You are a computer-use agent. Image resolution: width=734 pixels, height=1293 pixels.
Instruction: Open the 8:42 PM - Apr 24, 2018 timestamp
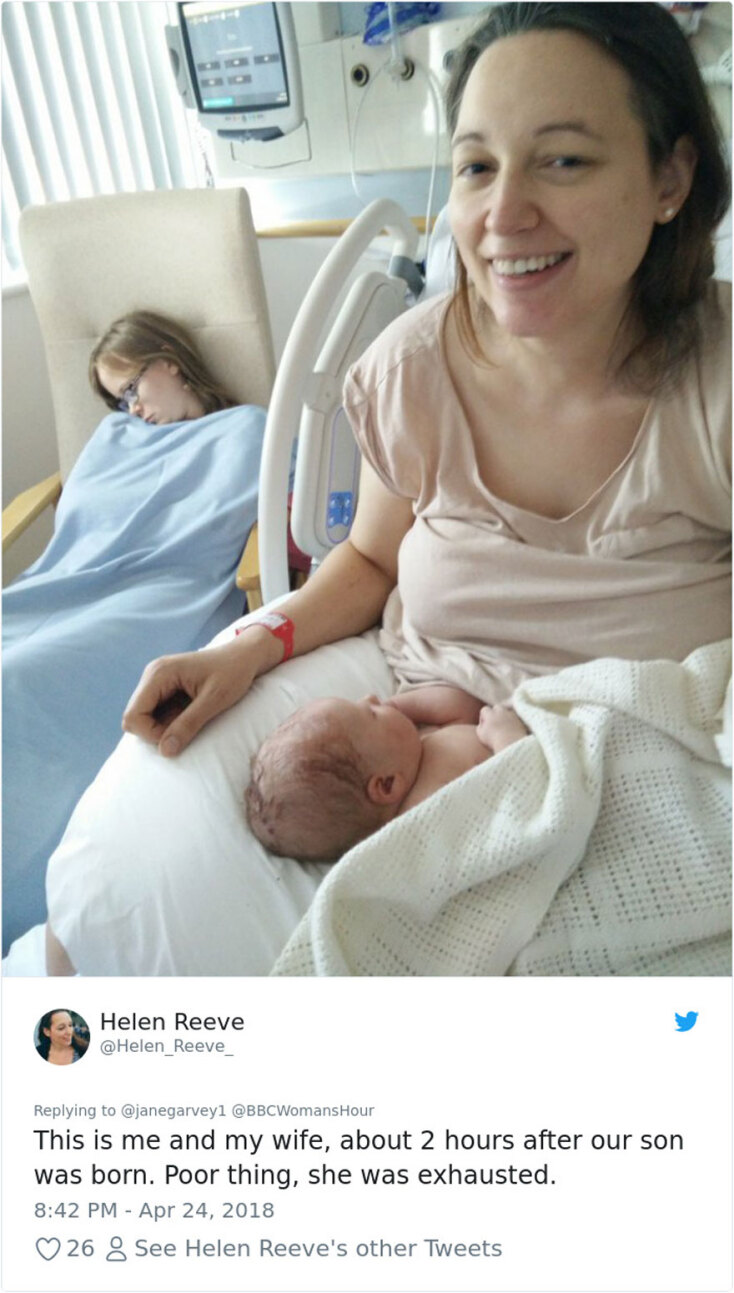pos(154,1210)
